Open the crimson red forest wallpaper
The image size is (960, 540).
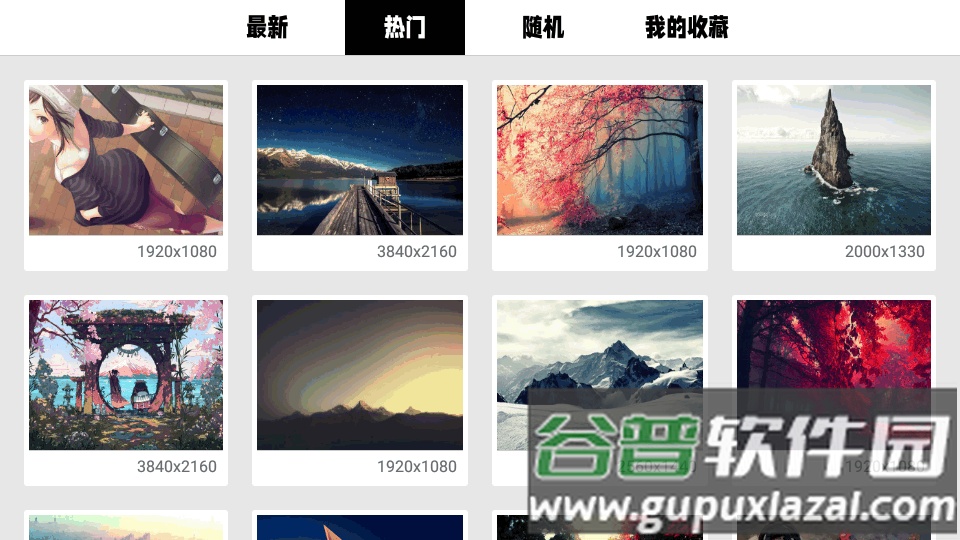[x=834, y=345]
